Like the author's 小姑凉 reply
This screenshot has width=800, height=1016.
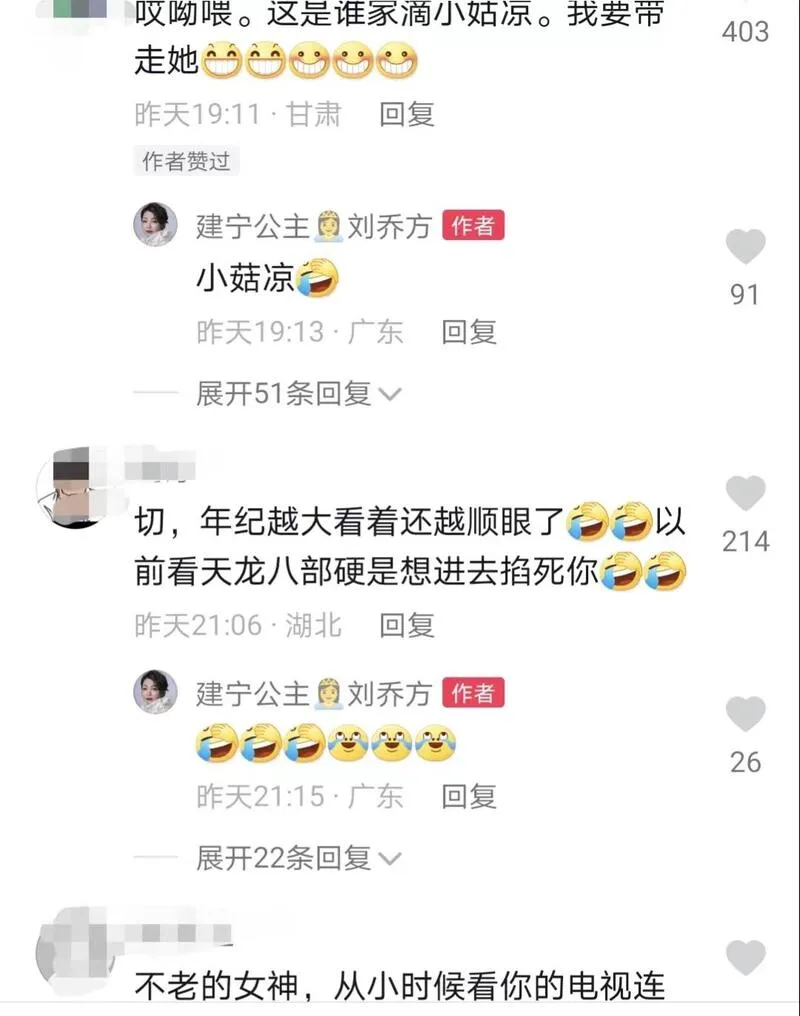coord(745,247)
